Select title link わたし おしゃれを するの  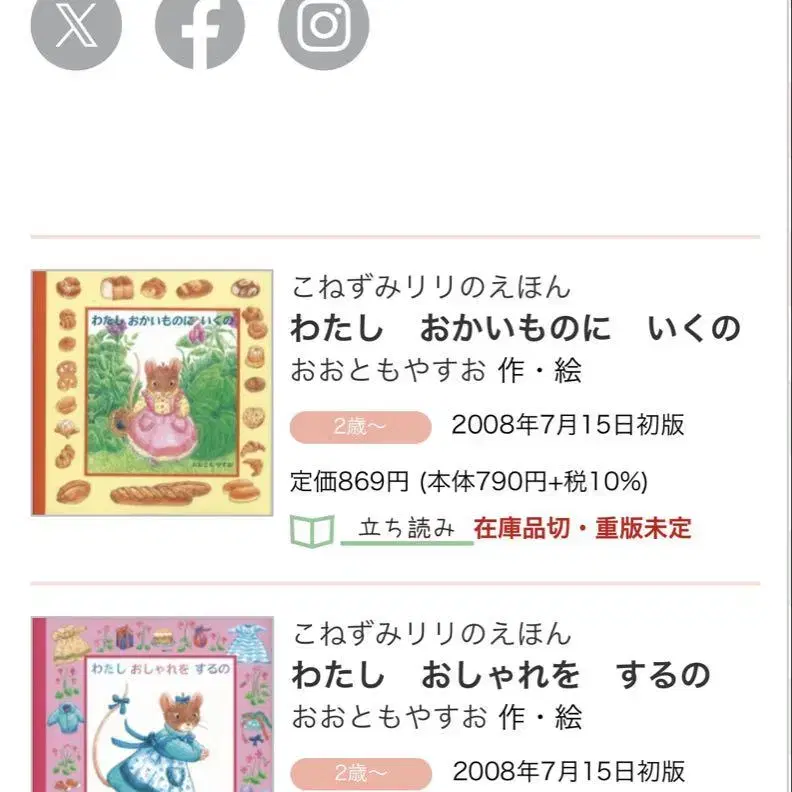pos(501,675)
